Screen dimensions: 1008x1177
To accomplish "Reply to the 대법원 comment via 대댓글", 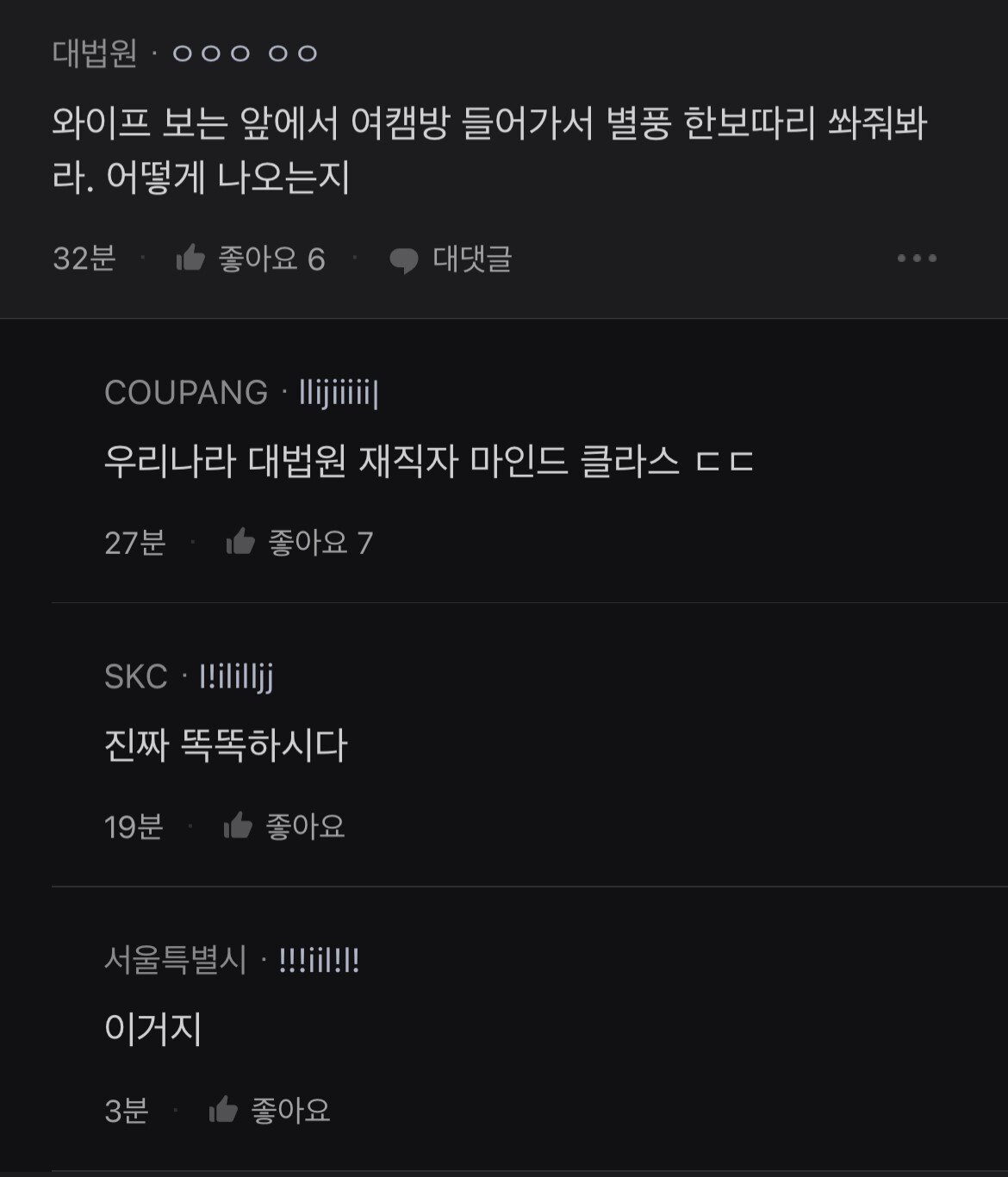I will point(451,259).
